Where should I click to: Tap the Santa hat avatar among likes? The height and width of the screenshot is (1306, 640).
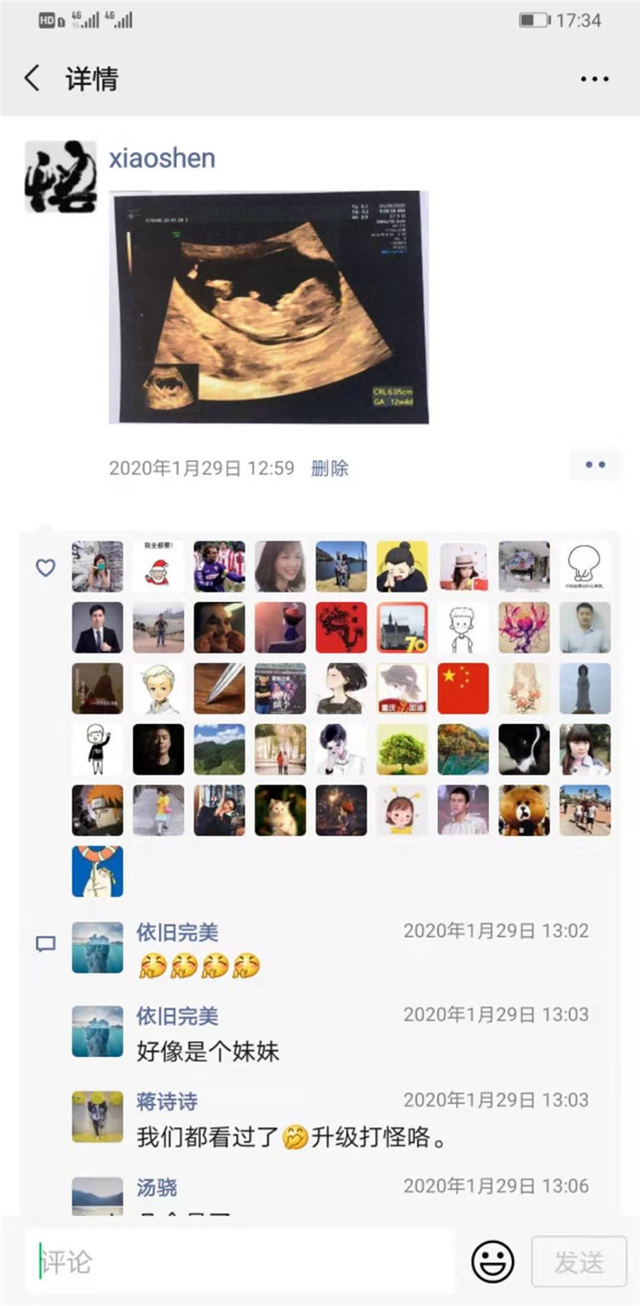coord(159,566)
